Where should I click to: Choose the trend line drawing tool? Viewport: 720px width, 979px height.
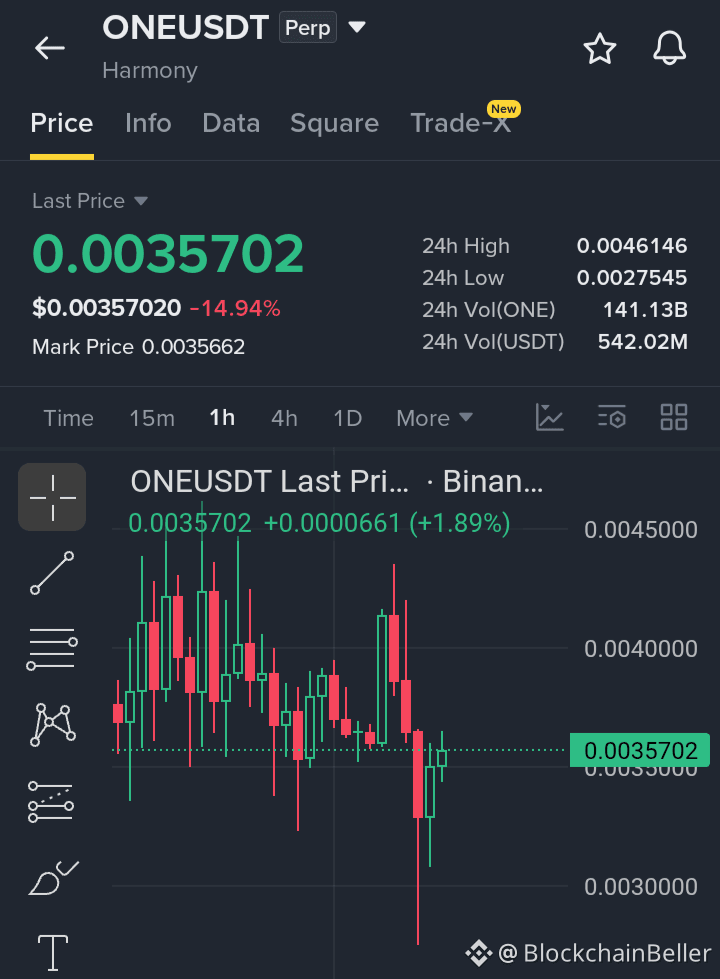(52, 573)
